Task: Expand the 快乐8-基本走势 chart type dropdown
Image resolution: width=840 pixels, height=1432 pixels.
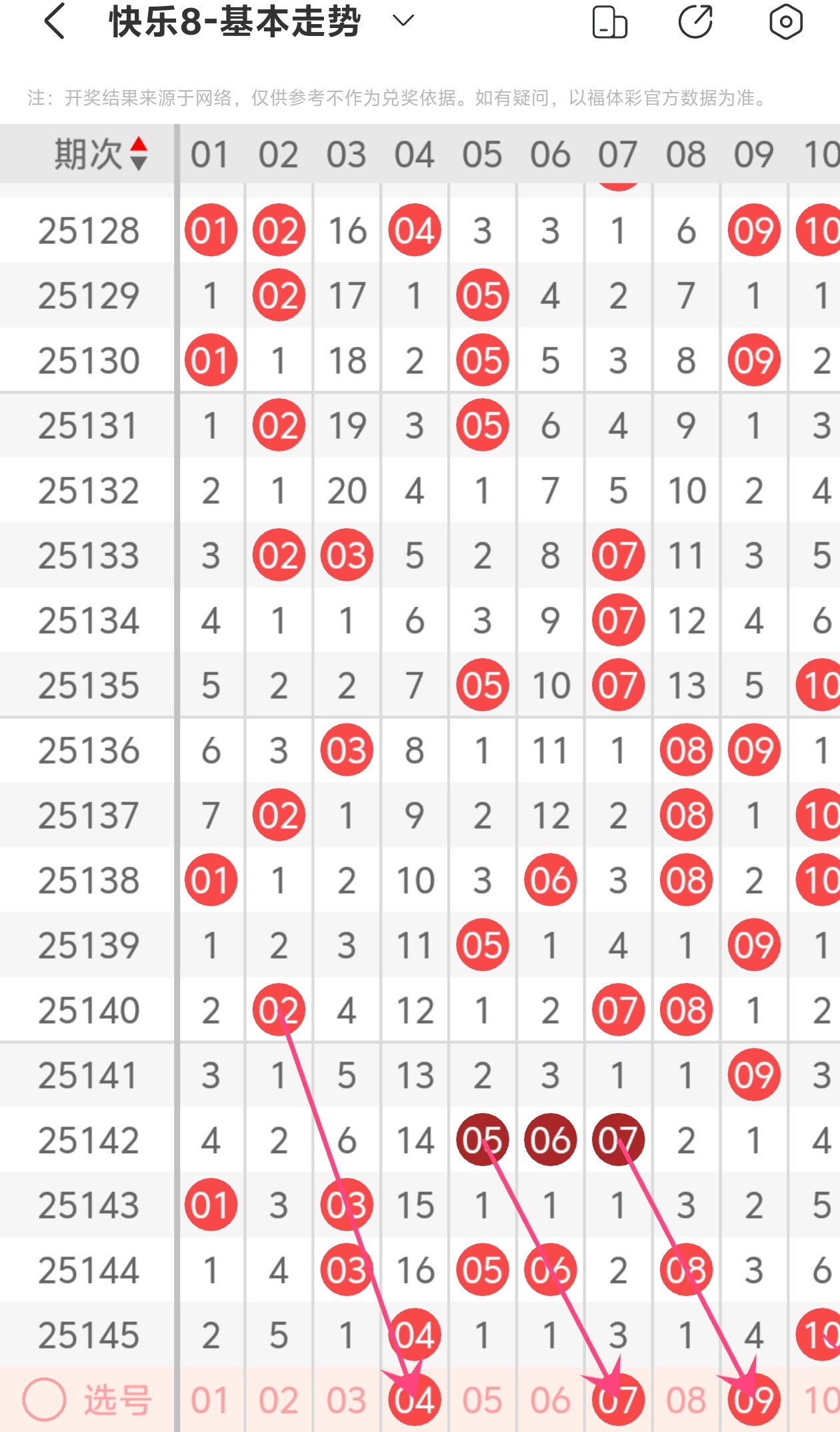Action: click(x=403, y=21)
